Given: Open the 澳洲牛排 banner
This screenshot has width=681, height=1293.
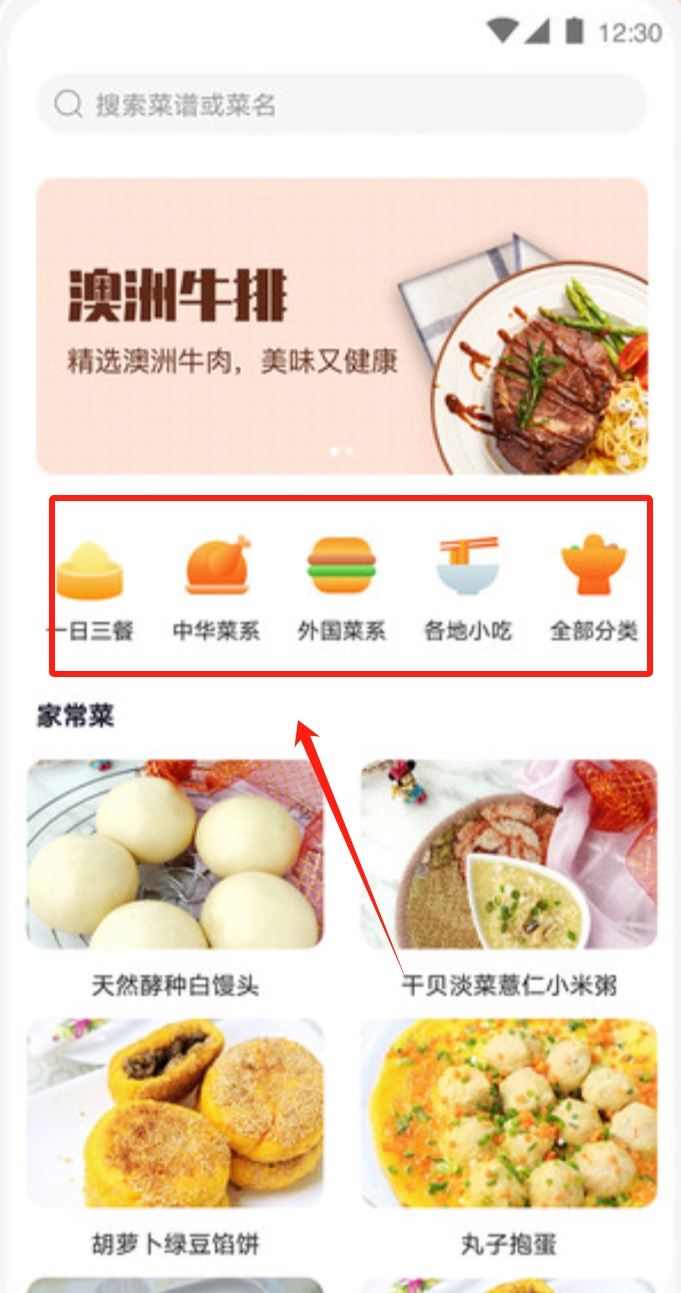Looking at the screenshot, I should [341, 326].
